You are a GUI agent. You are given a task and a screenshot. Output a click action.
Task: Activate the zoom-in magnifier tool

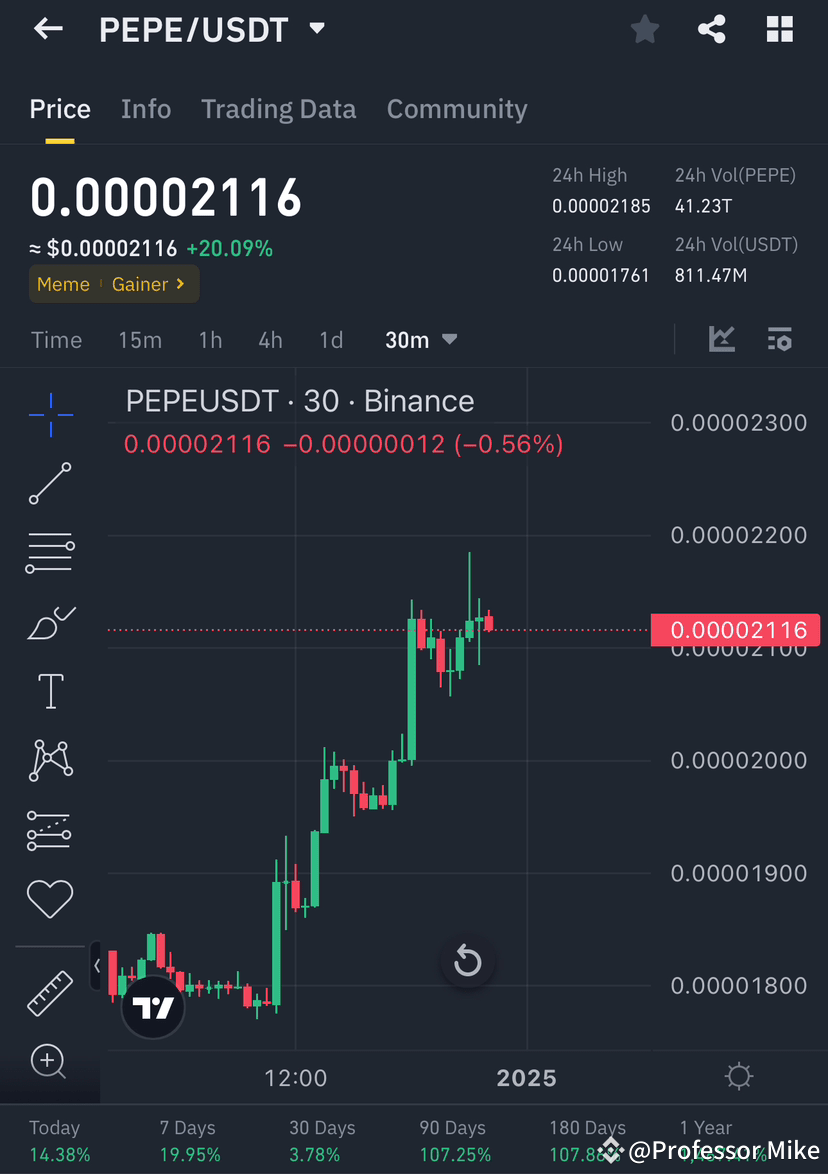tap(50, 1062)
